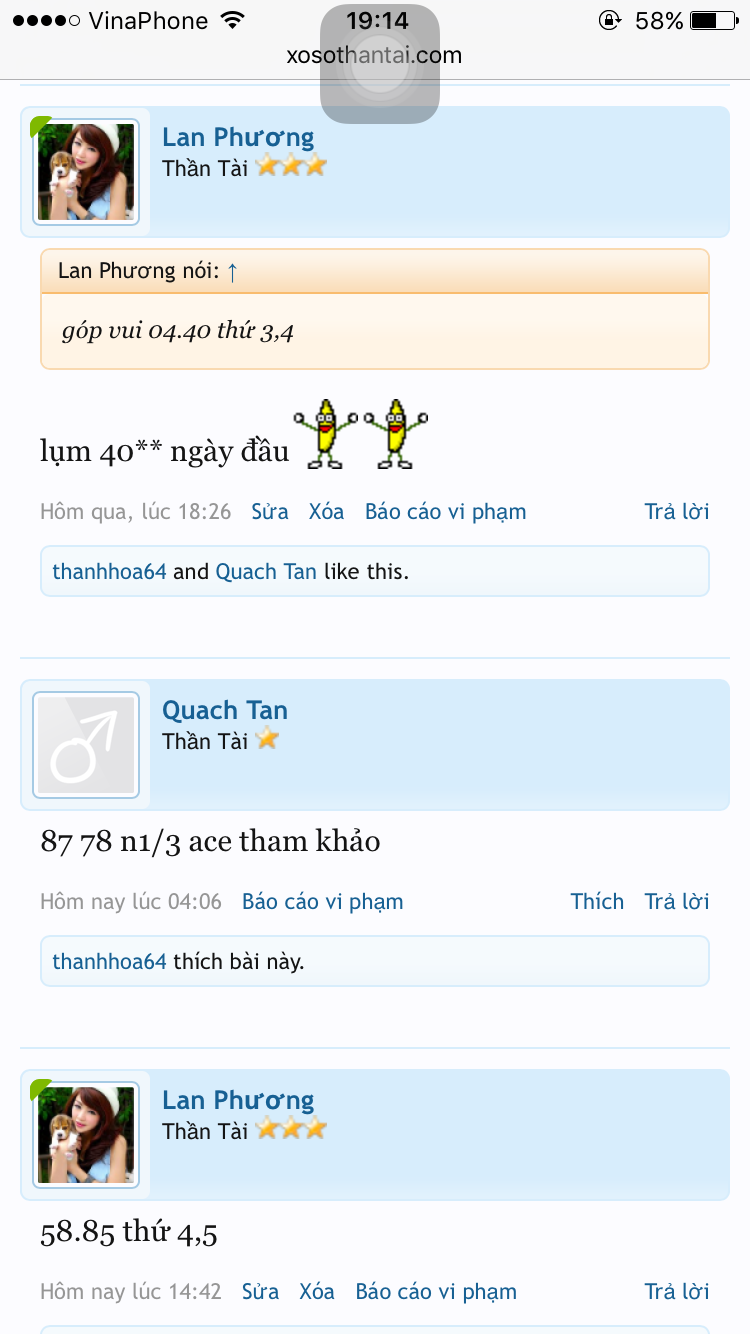The image size is (750, 1334).
Task: Reply to Quach Tan's post with Trả lời
Action: click(676, 902)
